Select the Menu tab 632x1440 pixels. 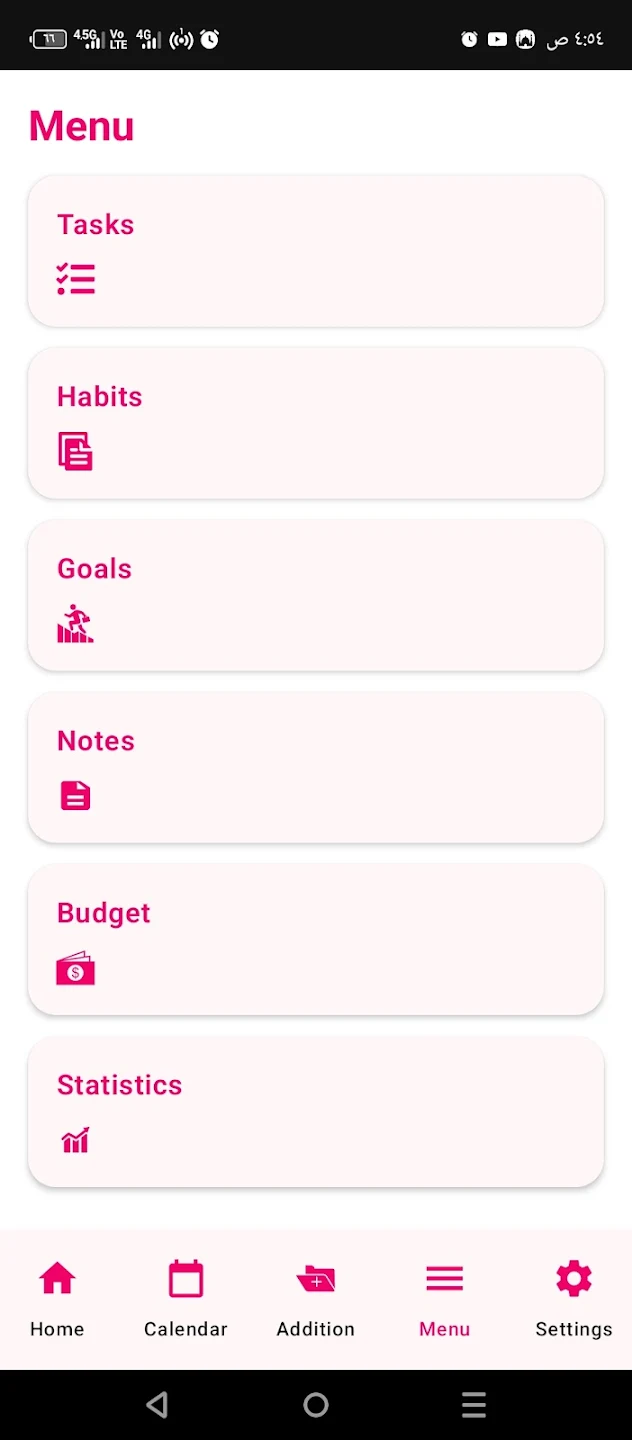pyautogui.click(x=445, y=1298)
